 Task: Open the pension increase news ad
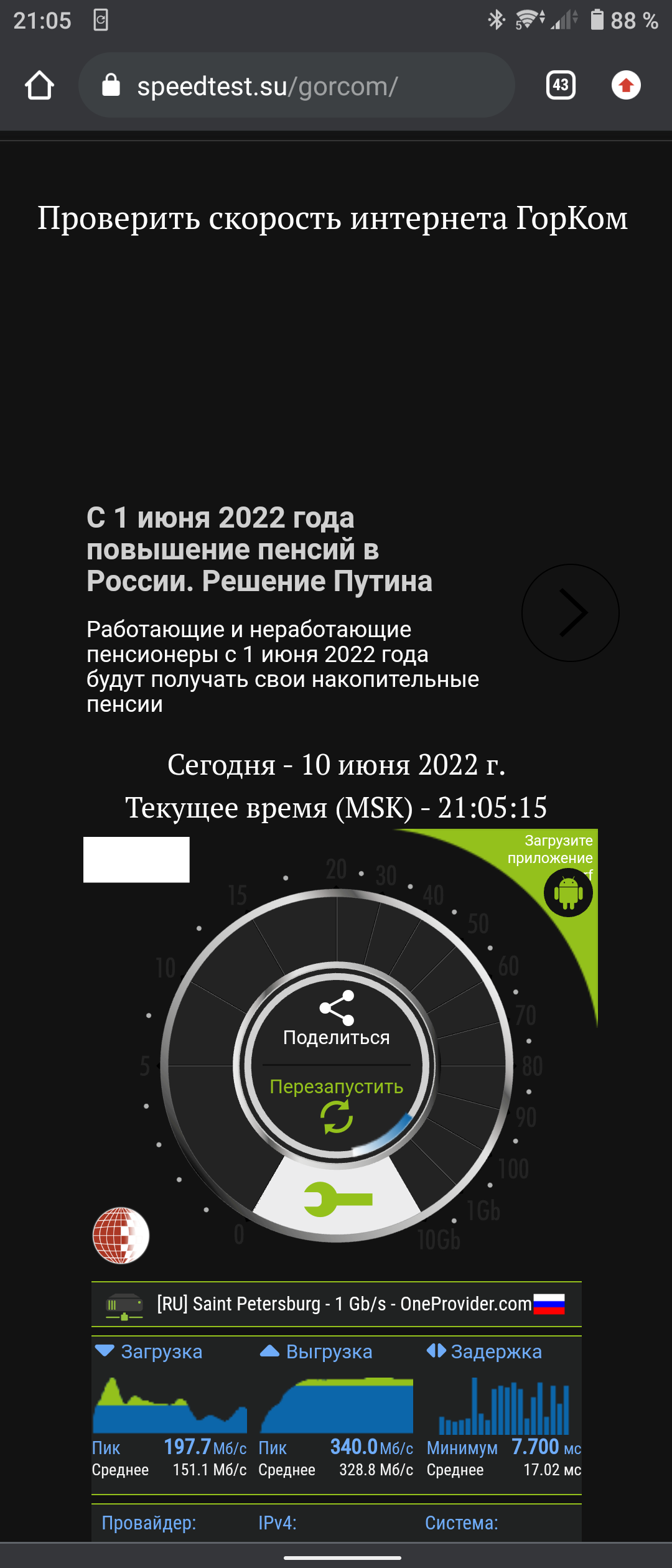259,550
